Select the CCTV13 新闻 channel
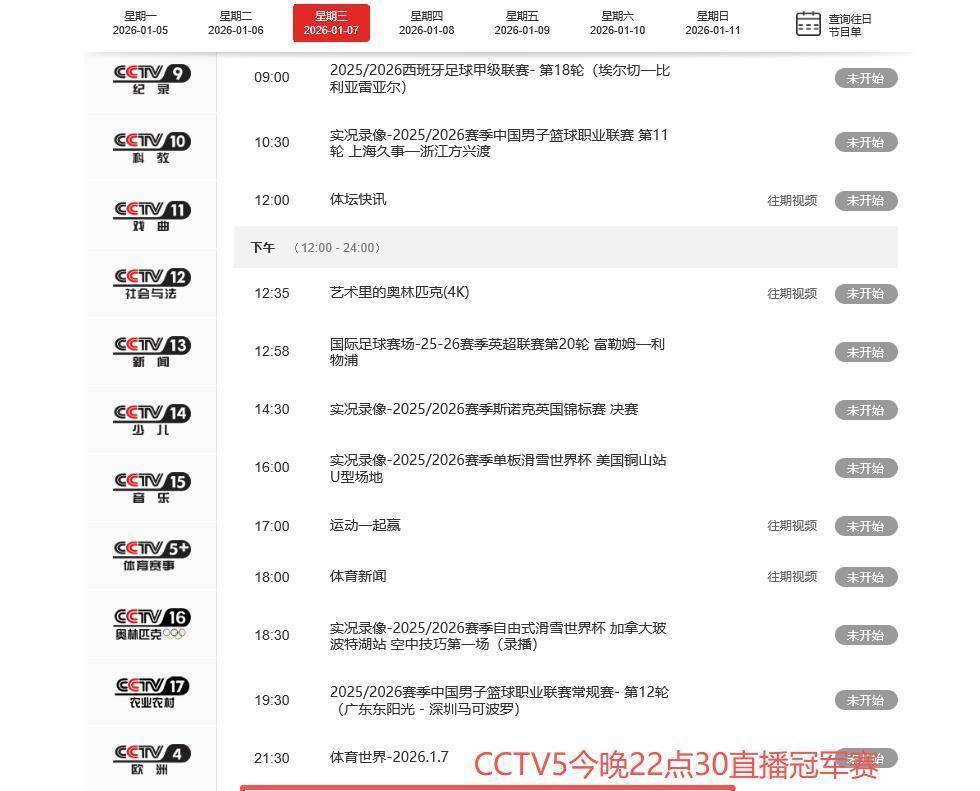 [x=151, y=352]
